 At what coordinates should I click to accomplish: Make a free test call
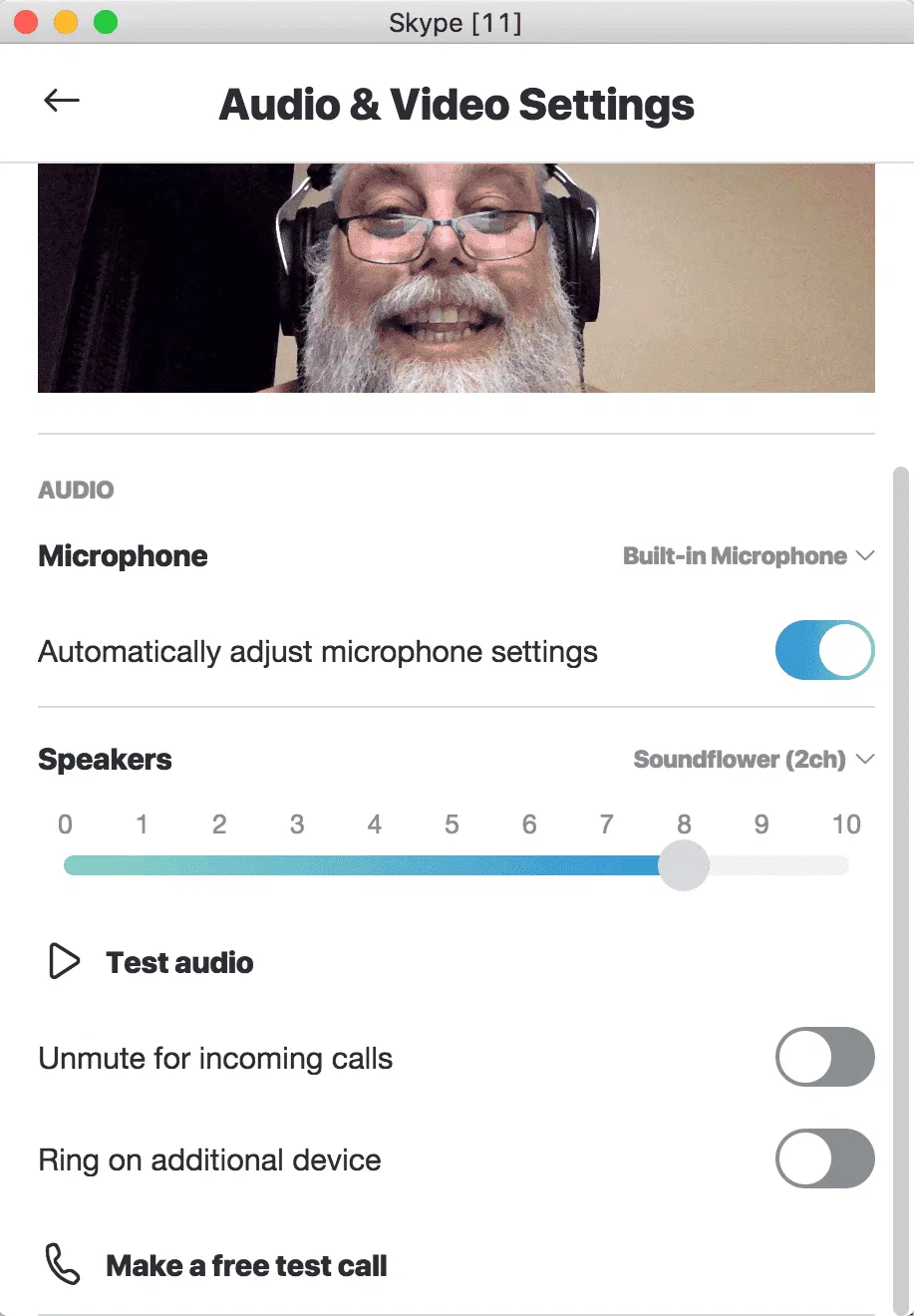point(246,1266)
